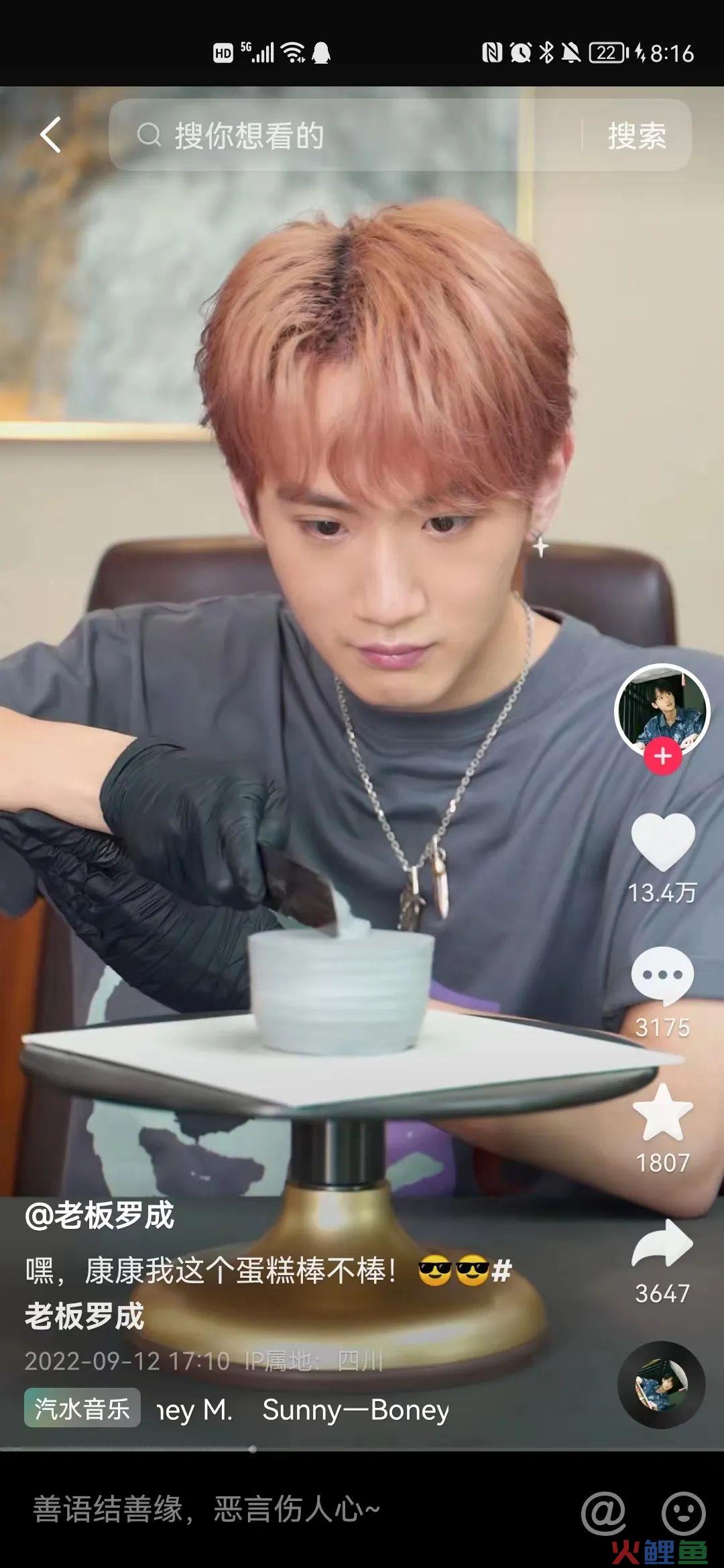Open the emoji picker smiley
Viewport: 724px width, 1568px height.
683,1512
